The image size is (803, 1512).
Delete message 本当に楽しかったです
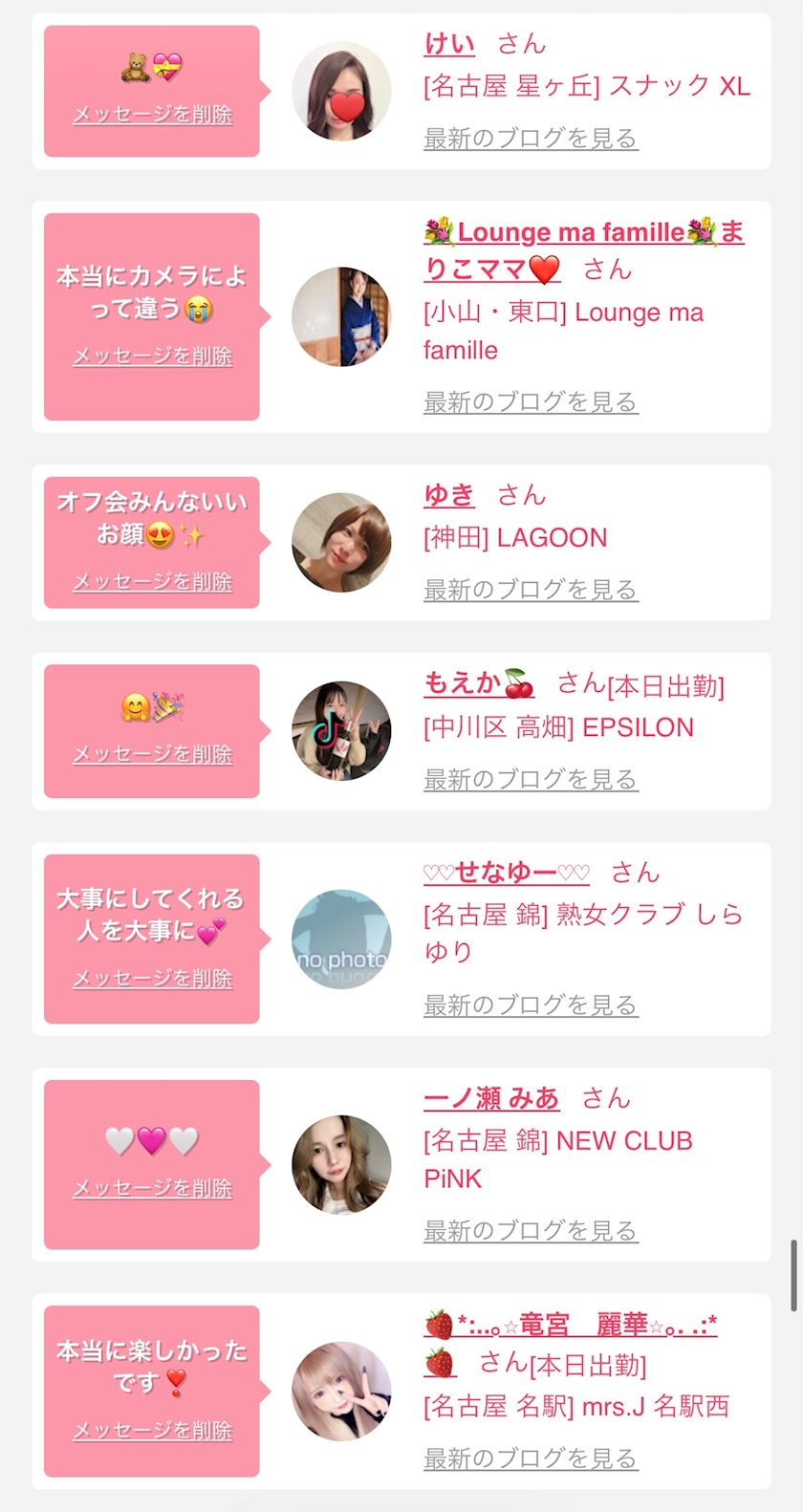point(153,1431)
